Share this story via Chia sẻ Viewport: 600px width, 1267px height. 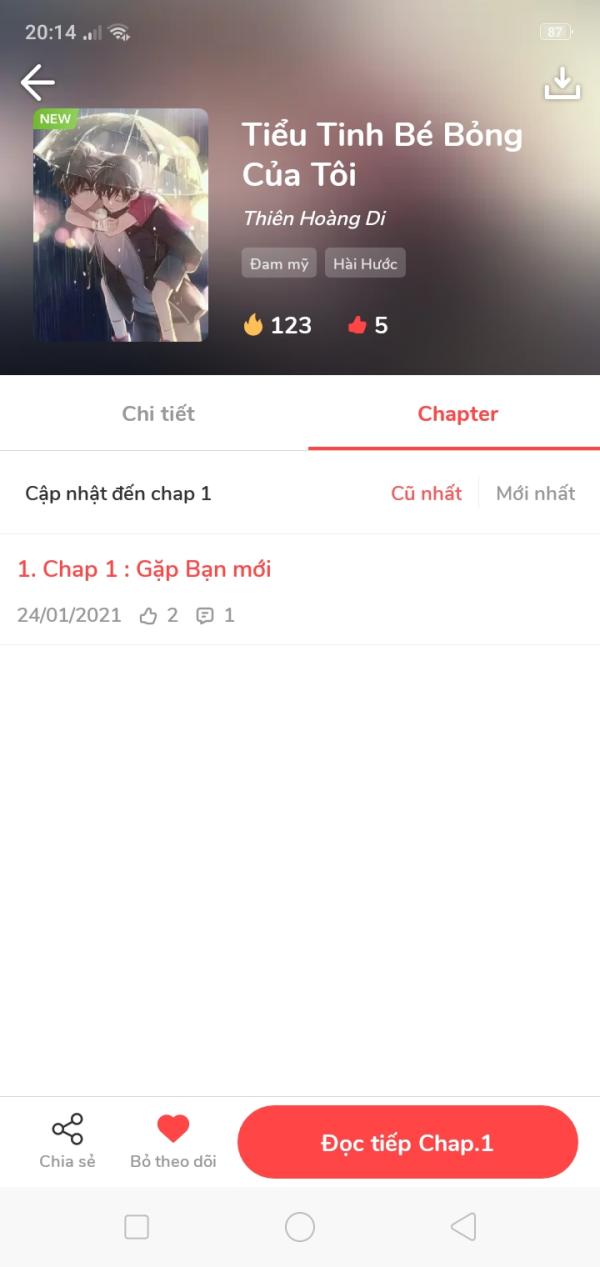(x=67, y=1141)
